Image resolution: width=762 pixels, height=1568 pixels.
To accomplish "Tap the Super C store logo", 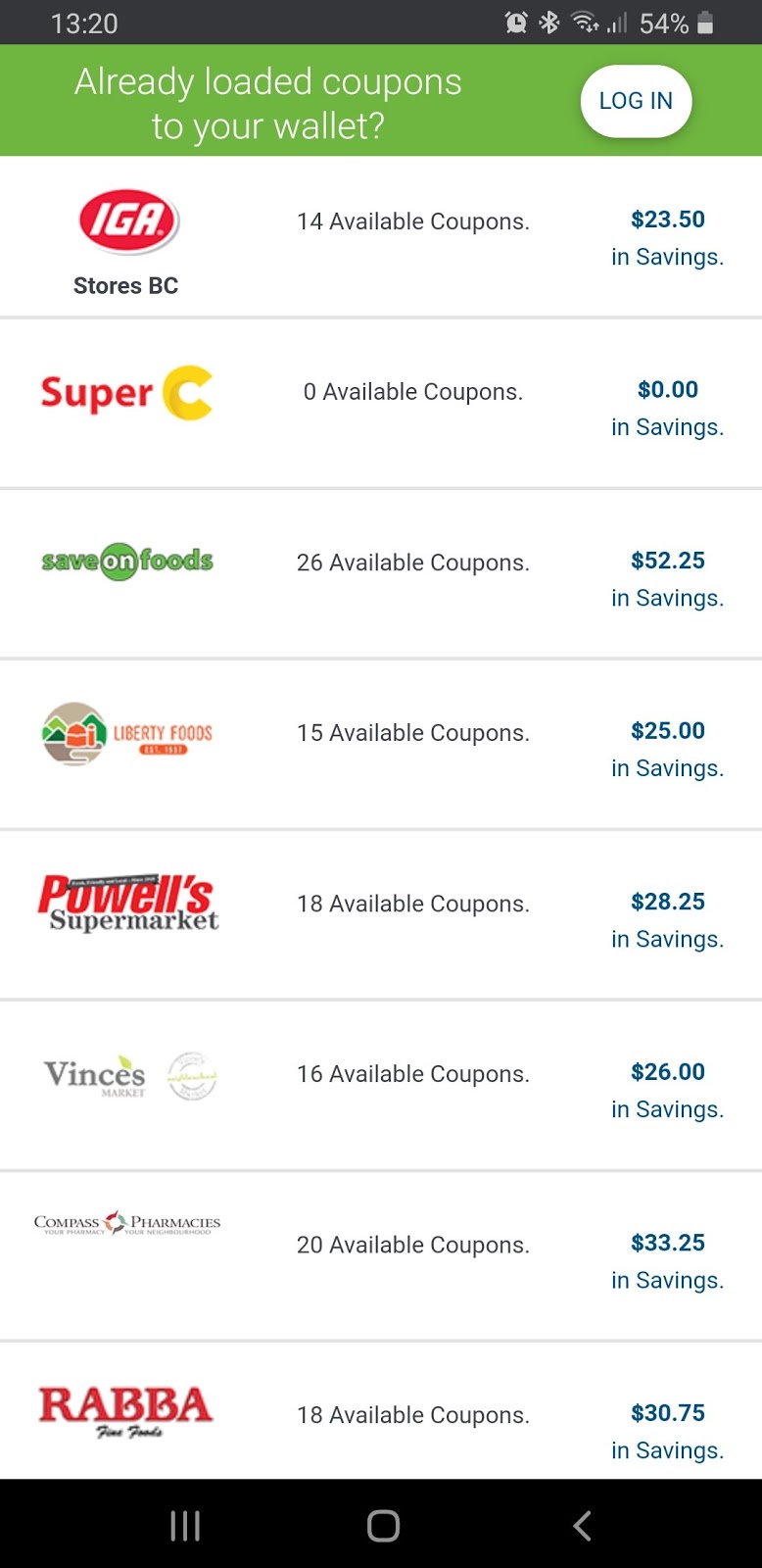I will click(x=125, y=391).
